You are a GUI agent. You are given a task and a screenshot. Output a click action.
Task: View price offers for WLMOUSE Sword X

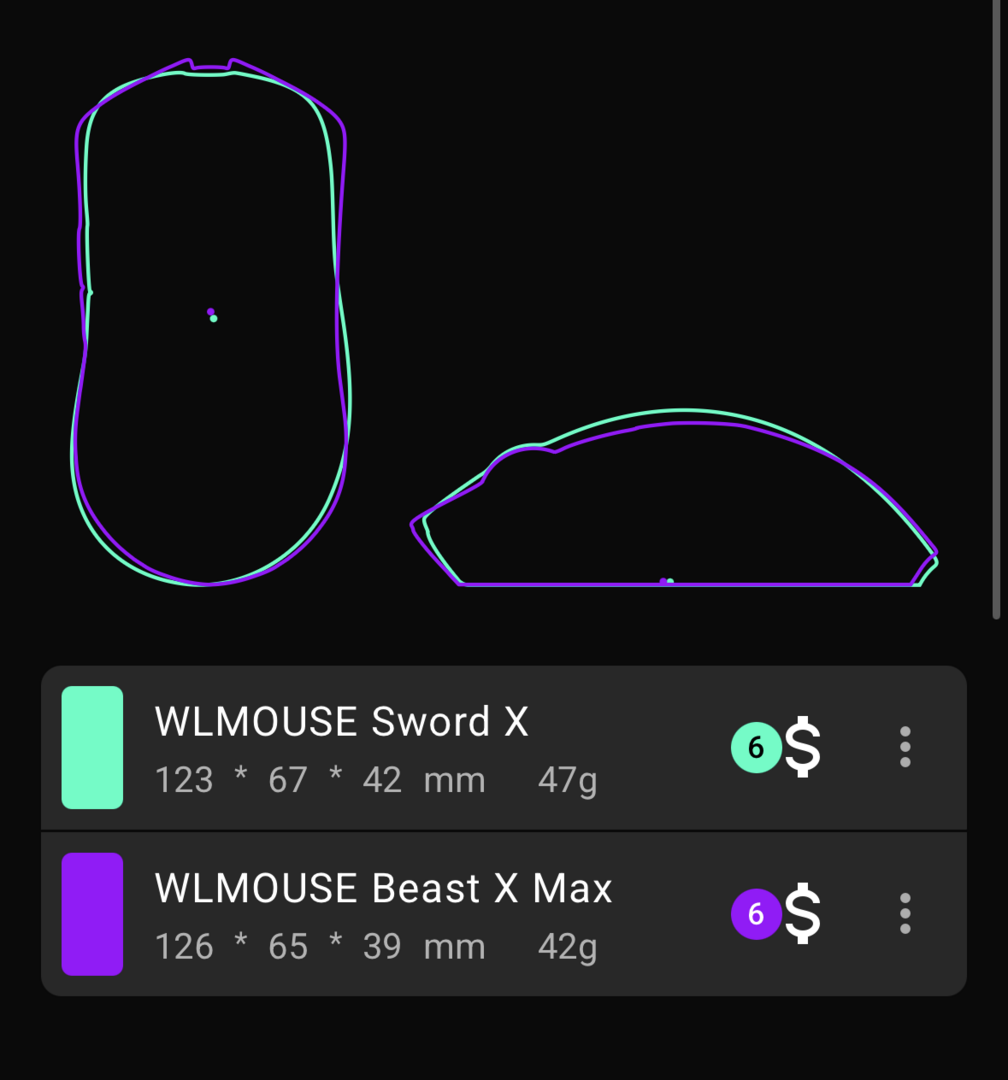click(x=777, y=747)
